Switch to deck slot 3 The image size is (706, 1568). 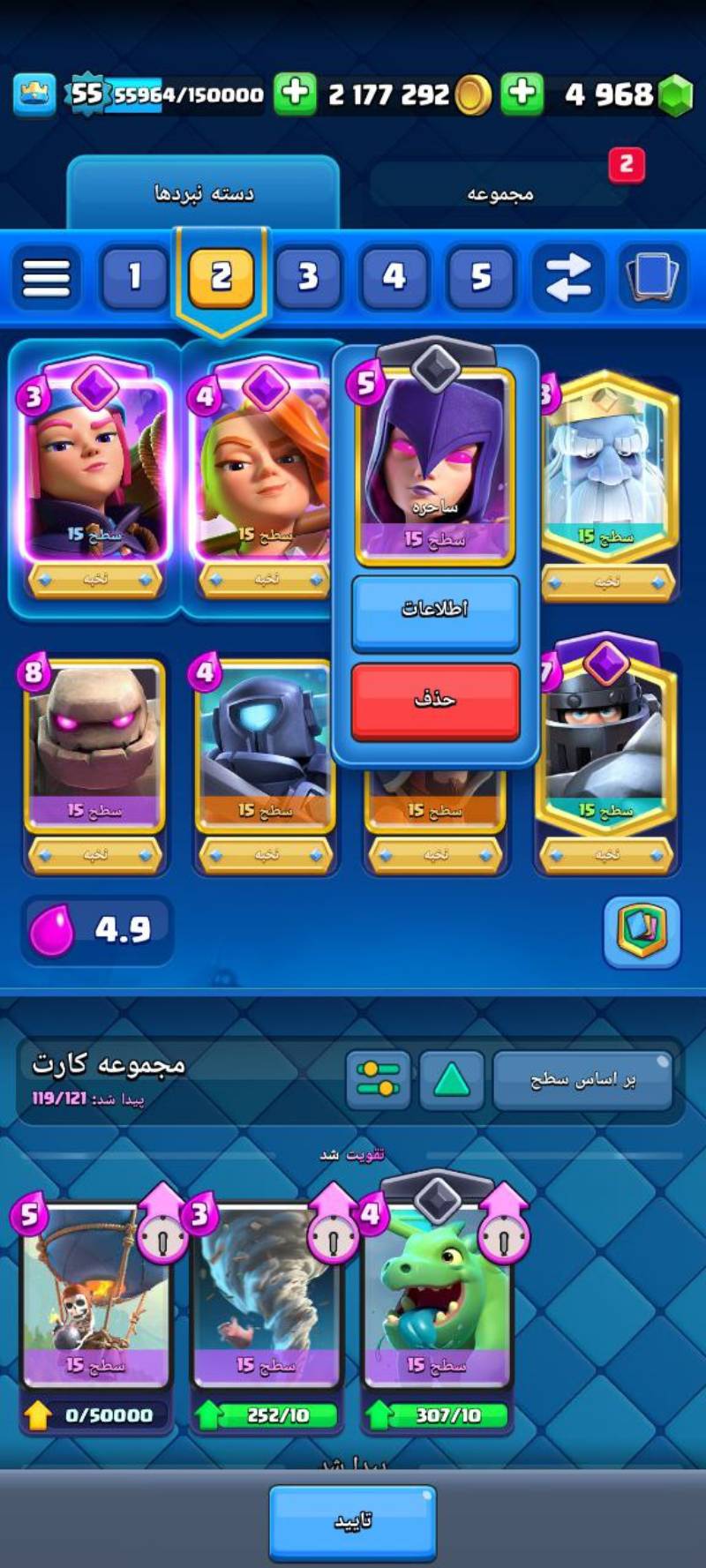pyautogui.click(x=307, y=278)
